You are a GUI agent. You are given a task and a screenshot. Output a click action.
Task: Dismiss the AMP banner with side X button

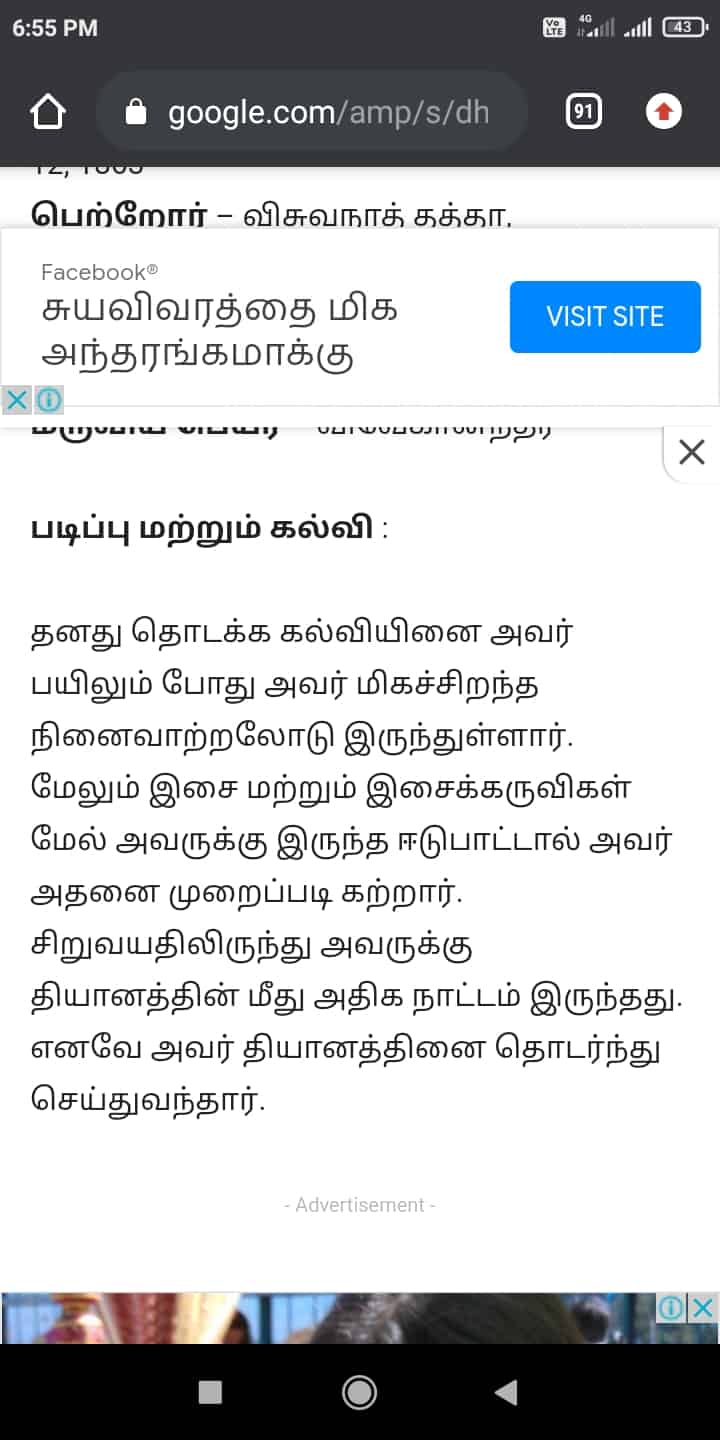point(692,453)
